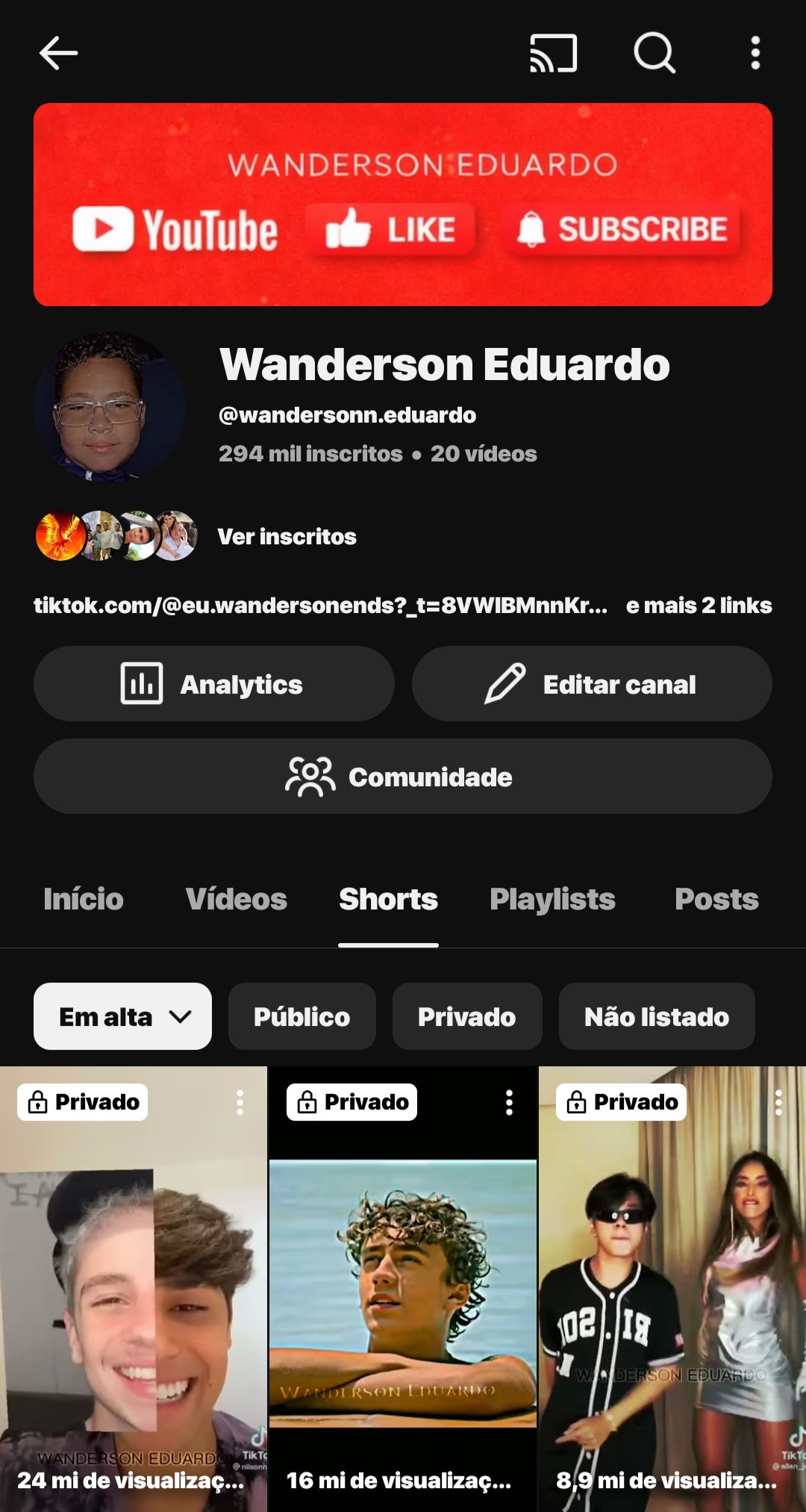Screen dimensions: 806x1512
Task: Open the search magnifier
Action: click(655, 53)
